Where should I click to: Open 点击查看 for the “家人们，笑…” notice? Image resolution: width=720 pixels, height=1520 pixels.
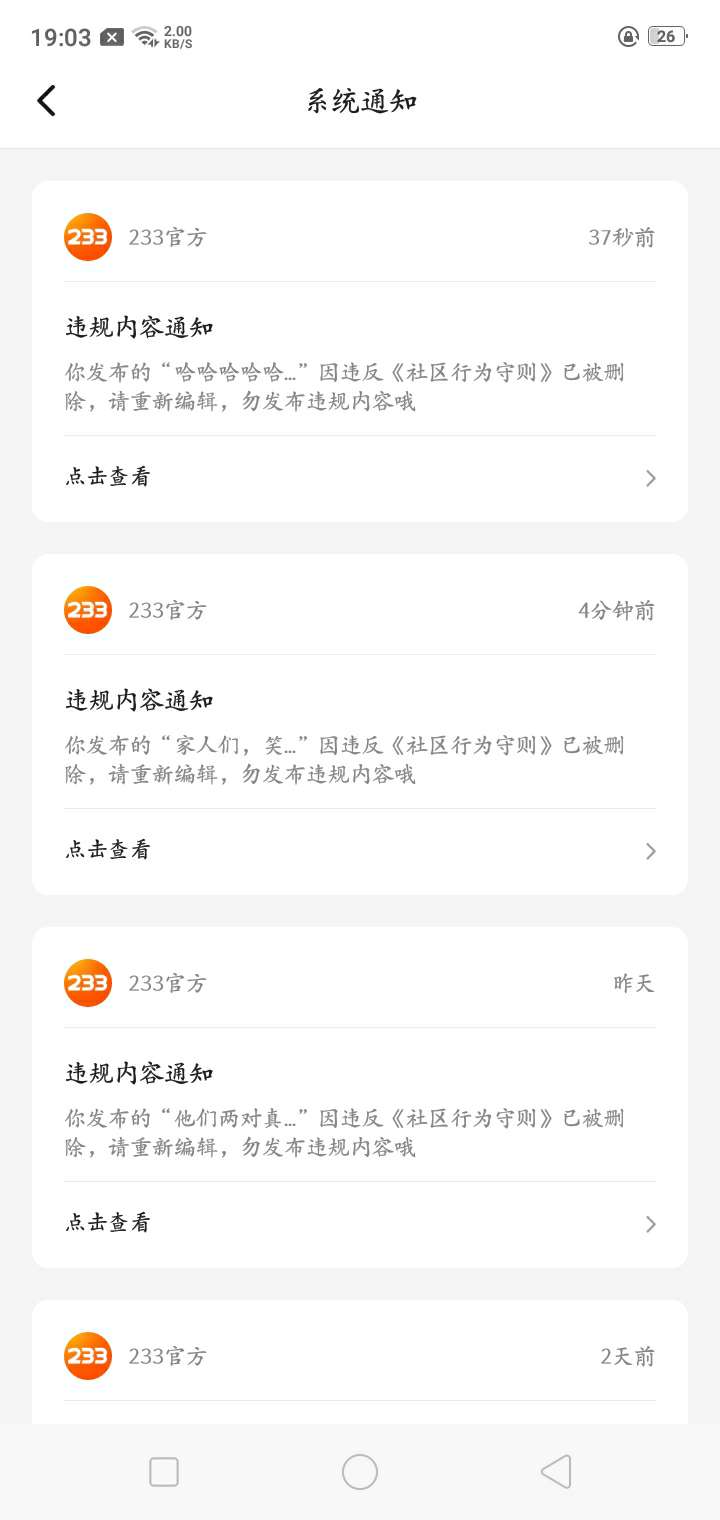click(x=360, y=850)
